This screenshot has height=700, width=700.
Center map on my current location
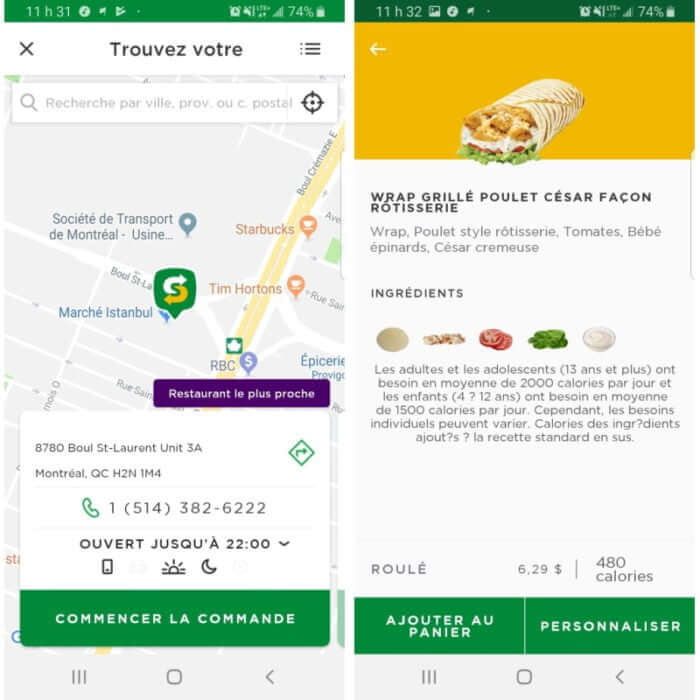click(x=312, y=103)
